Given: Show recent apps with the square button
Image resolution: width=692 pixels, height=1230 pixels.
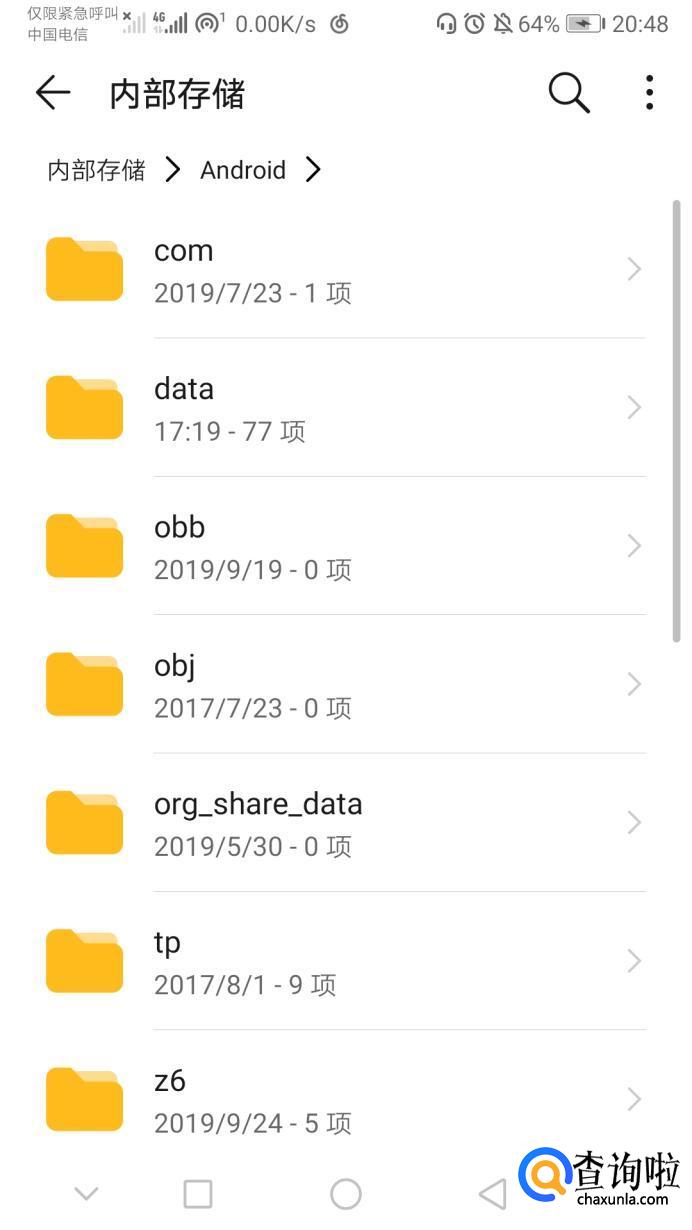Looking at the screenshot, I should [198, 1193].
